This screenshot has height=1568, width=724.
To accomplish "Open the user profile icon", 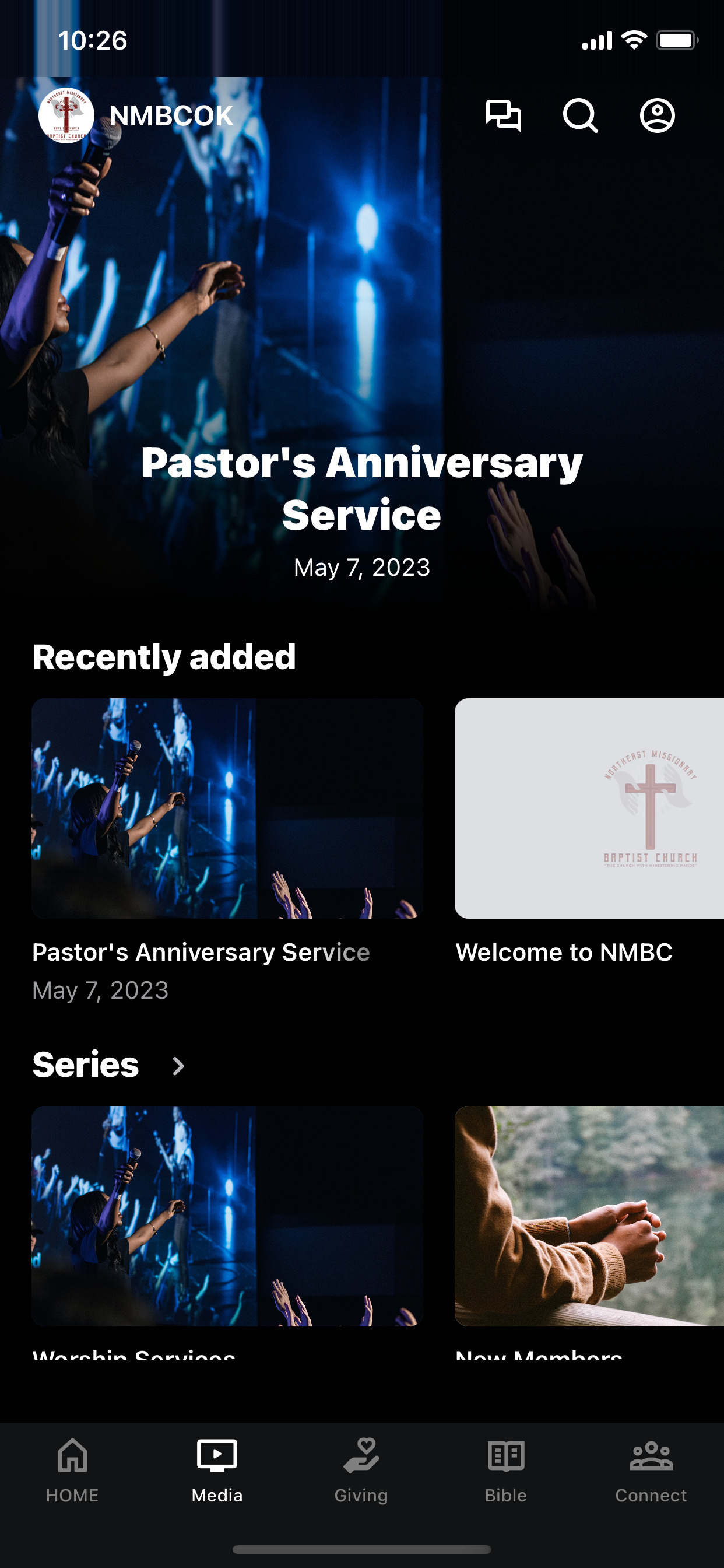I will tap(657, 116).
